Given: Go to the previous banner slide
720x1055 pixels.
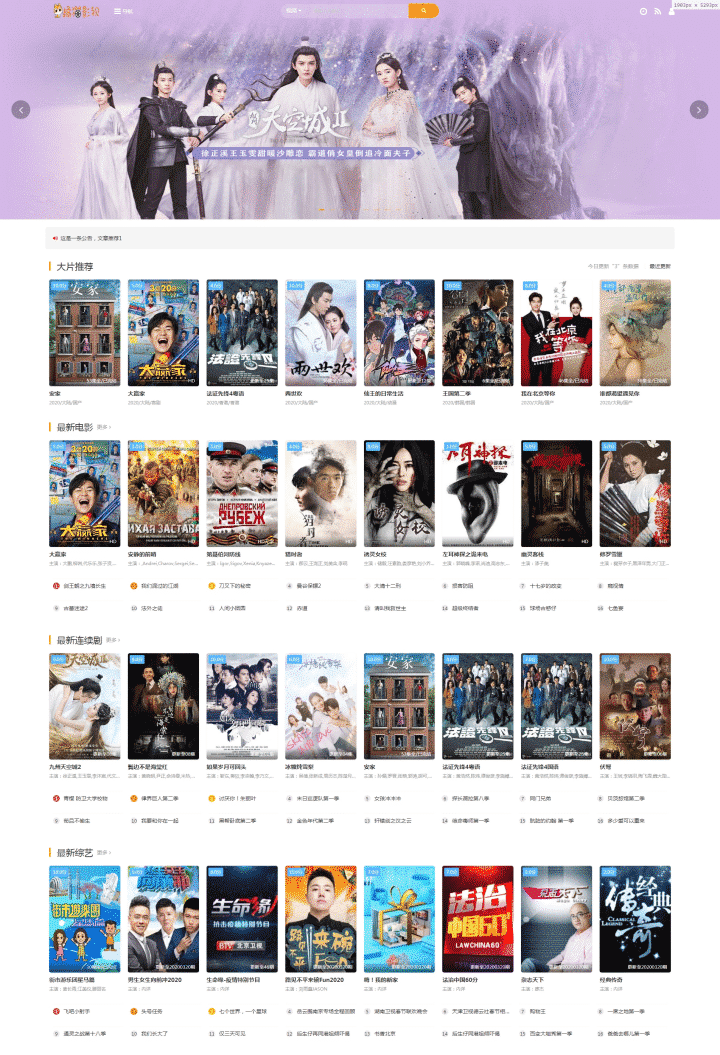Looking at the screenshot, I should coord(21,110).
